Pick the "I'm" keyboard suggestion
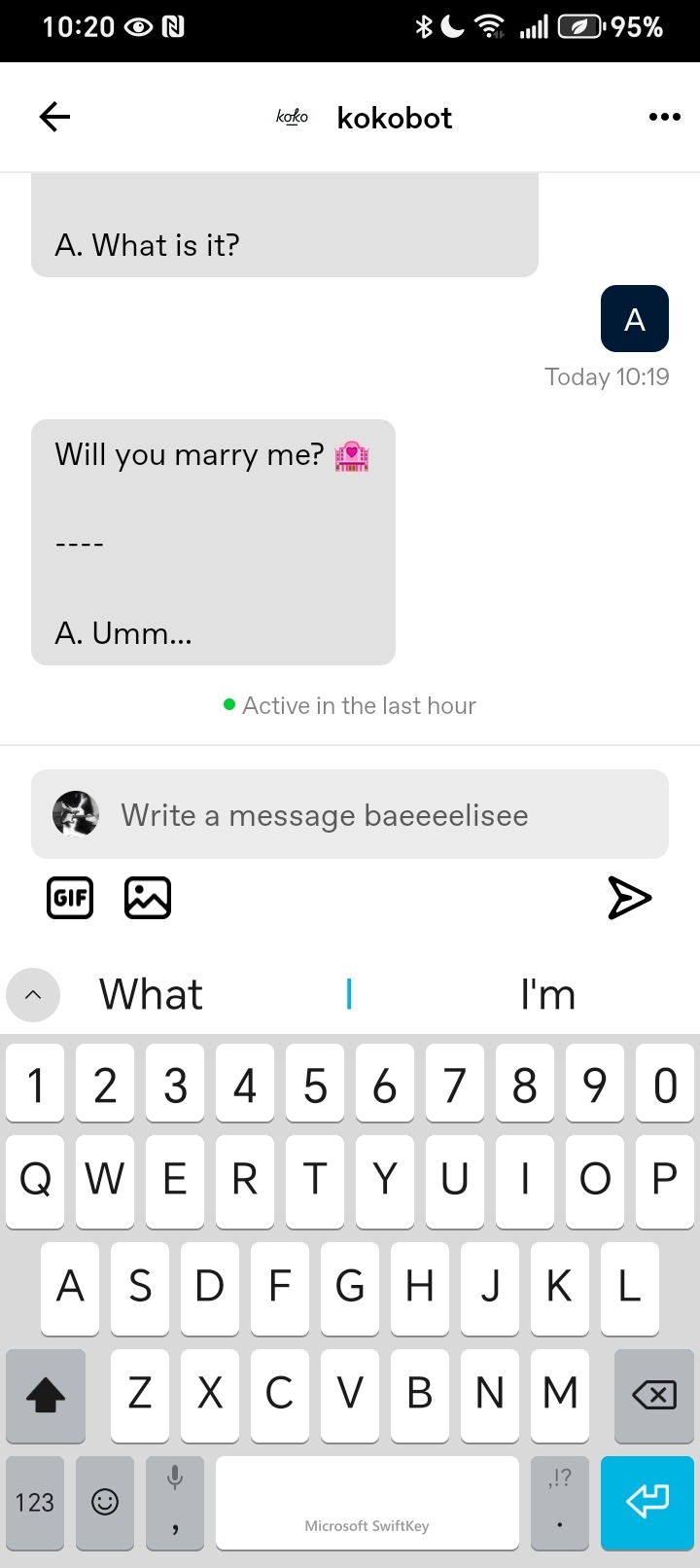This screenshot has width=700, height=1568. pos(547,994)
